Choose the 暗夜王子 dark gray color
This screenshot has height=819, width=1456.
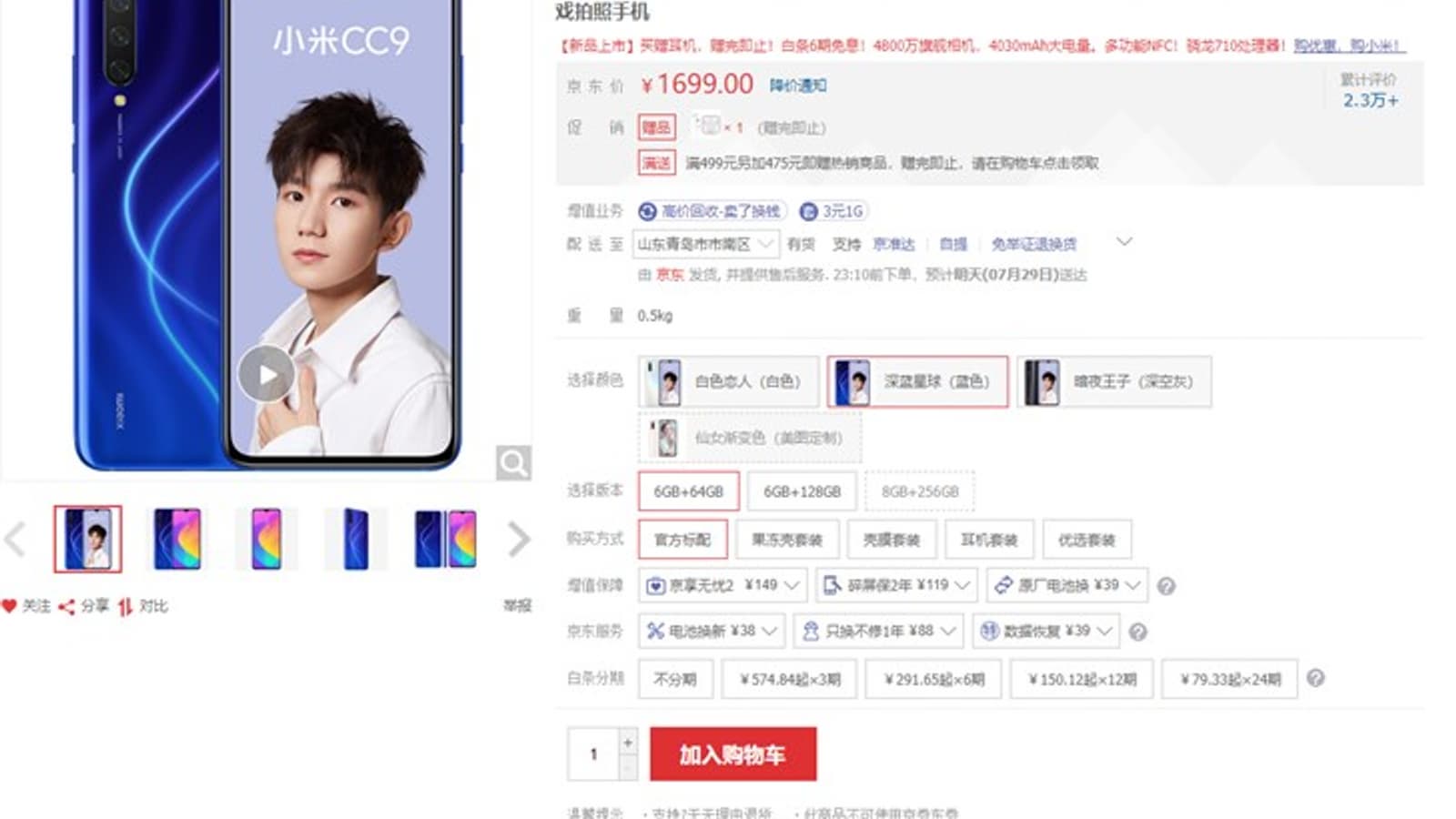pyautogui.click(x=1114, y=381)
